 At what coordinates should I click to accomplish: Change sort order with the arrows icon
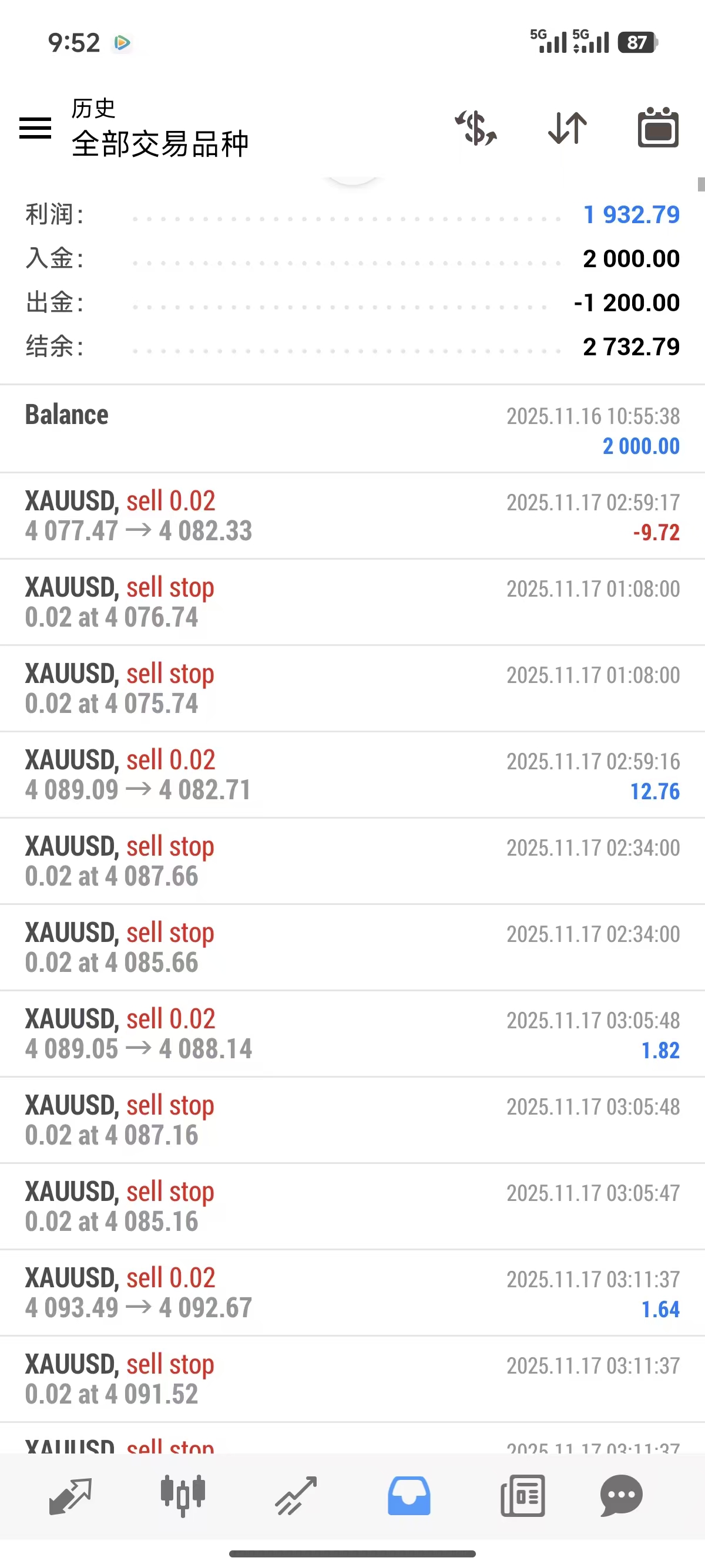[568, 128]
